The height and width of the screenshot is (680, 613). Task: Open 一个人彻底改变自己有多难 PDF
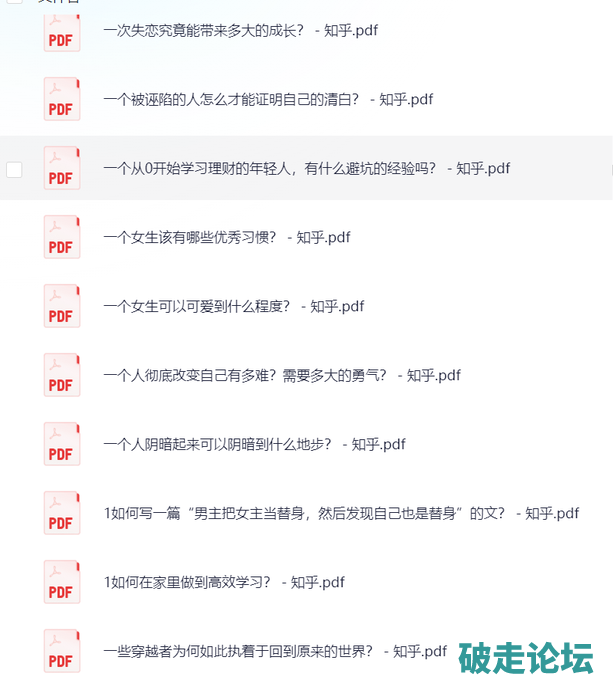tap(281, 375)
